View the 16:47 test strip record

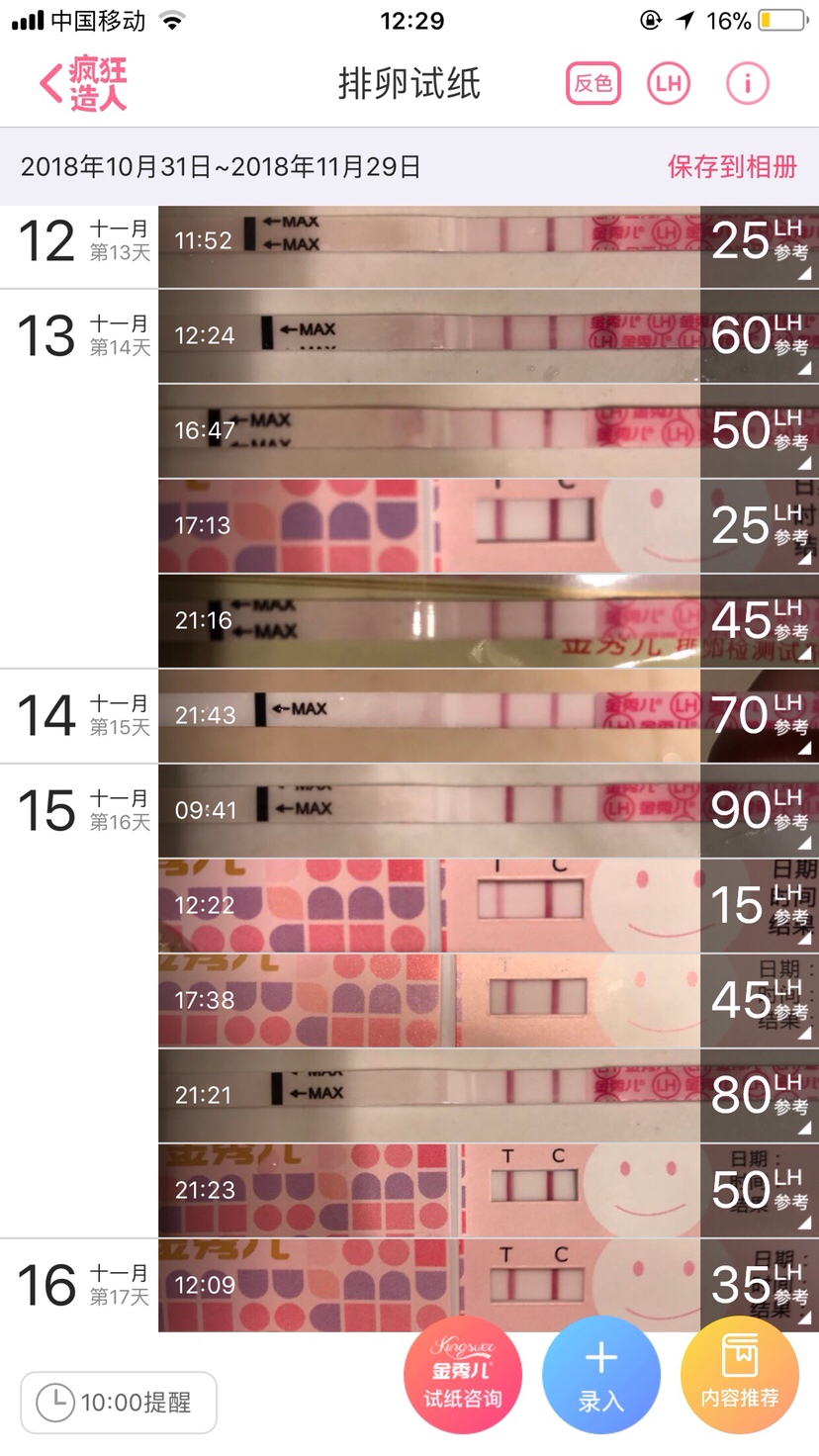click(429, 430)
